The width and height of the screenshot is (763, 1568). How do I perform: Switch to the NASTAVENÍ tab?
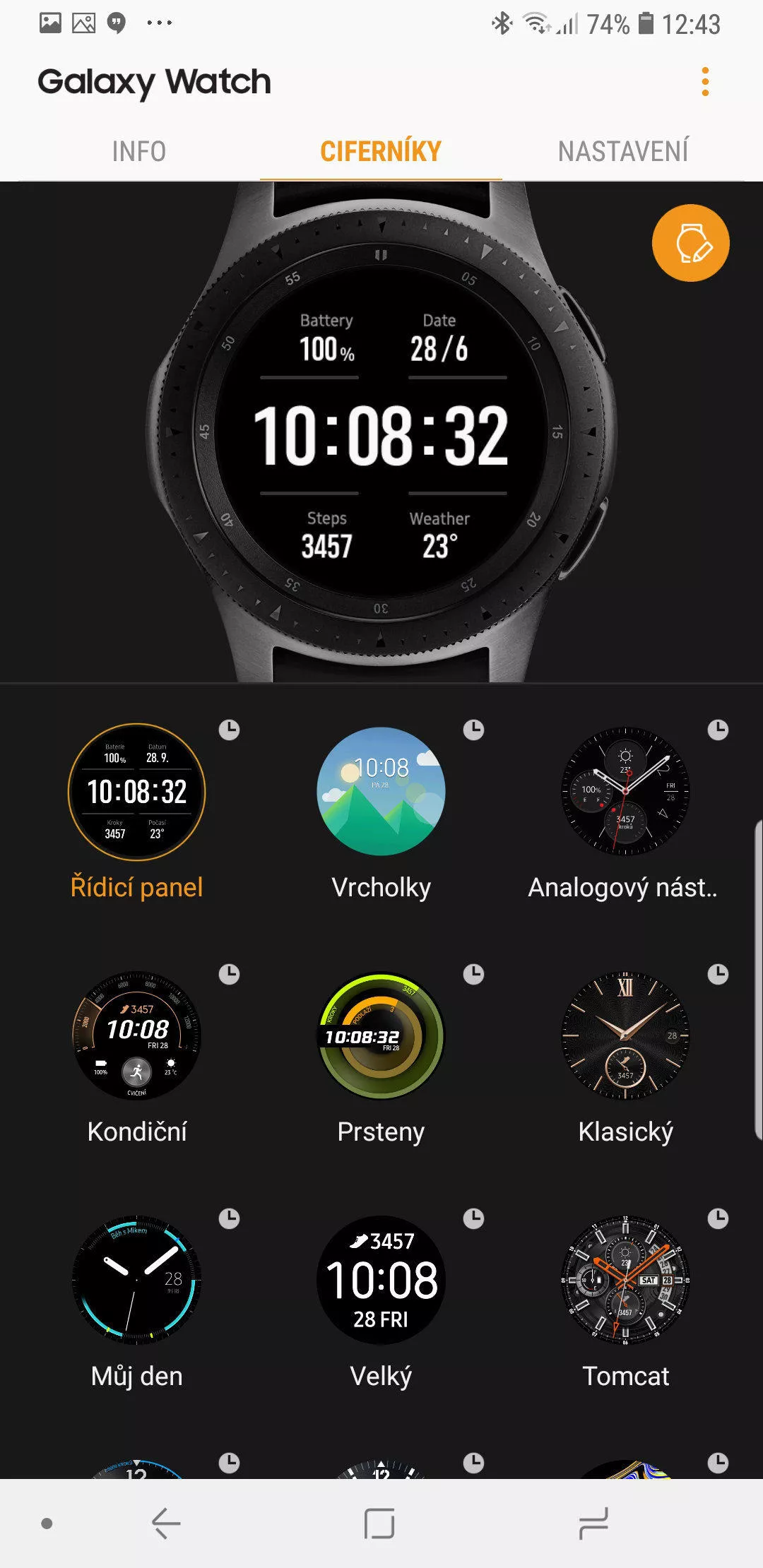pos(623,151)
